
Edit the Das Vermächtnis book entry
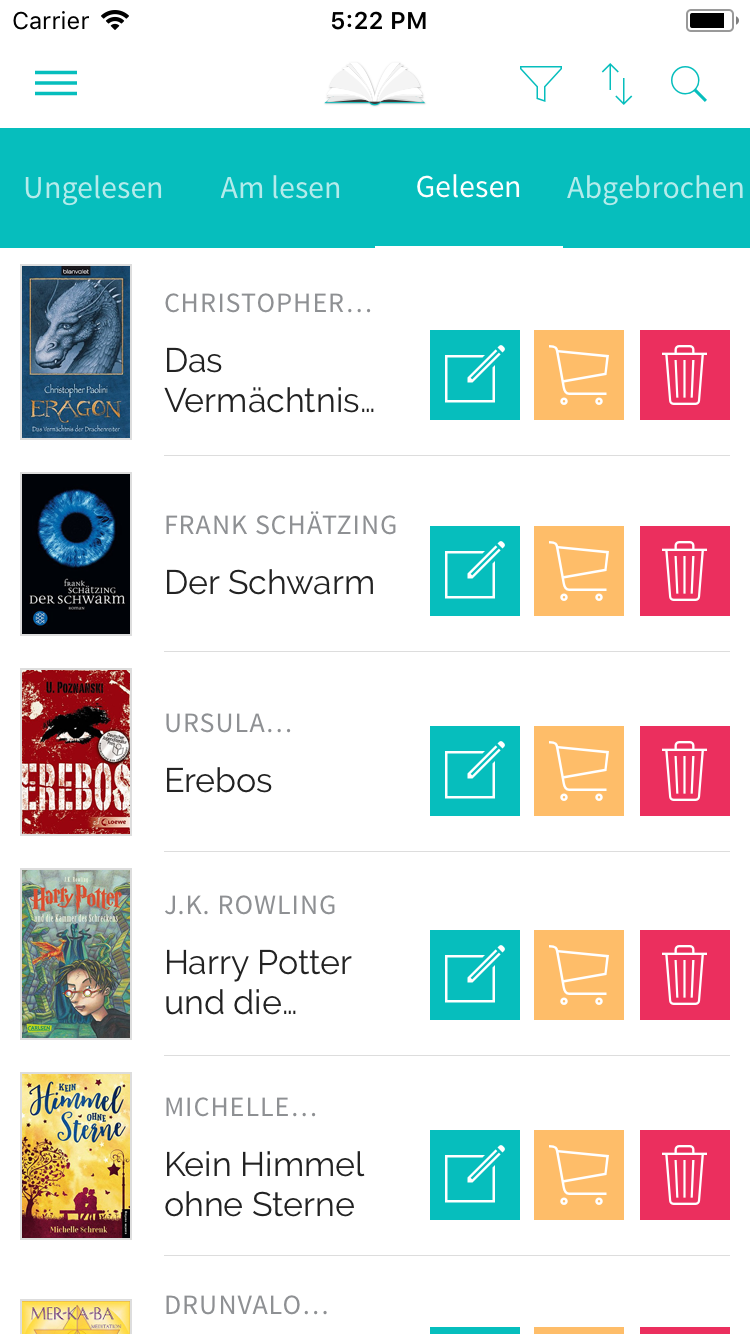pos(475,375)
